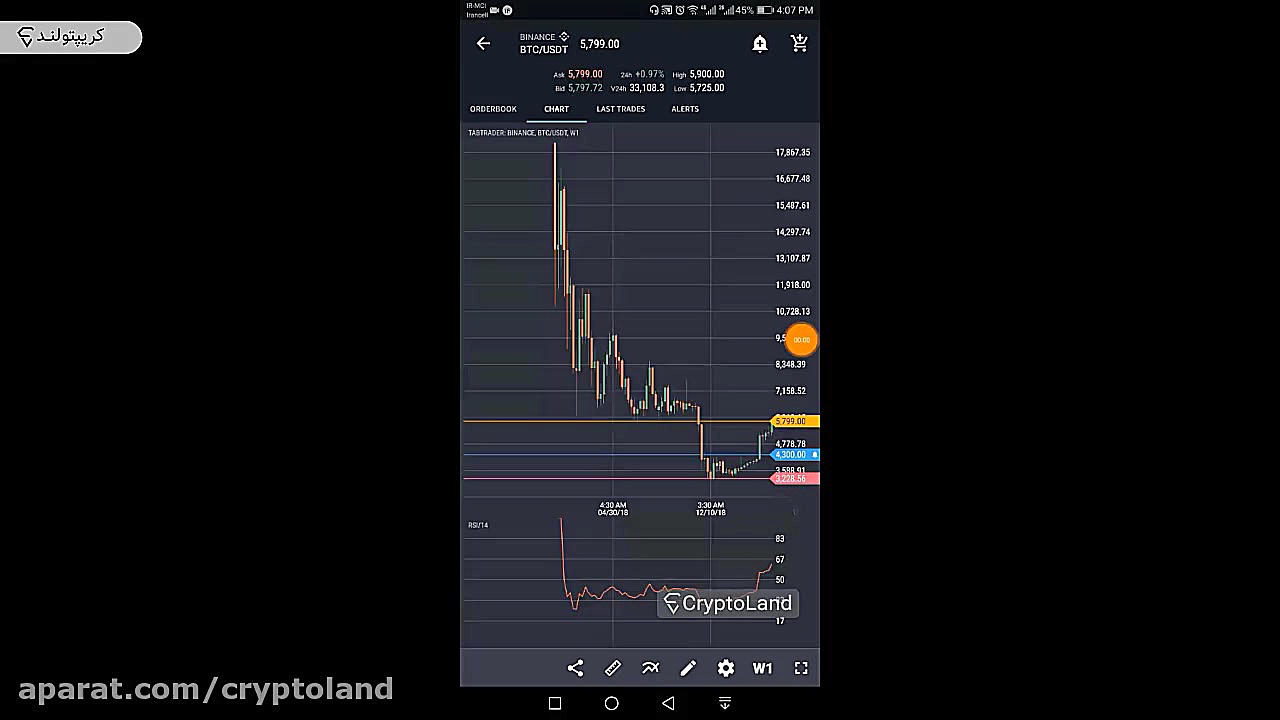Open the ruler measuring tool
Image resolution: width=1280 pixels, height=720 pixels.
613,668
